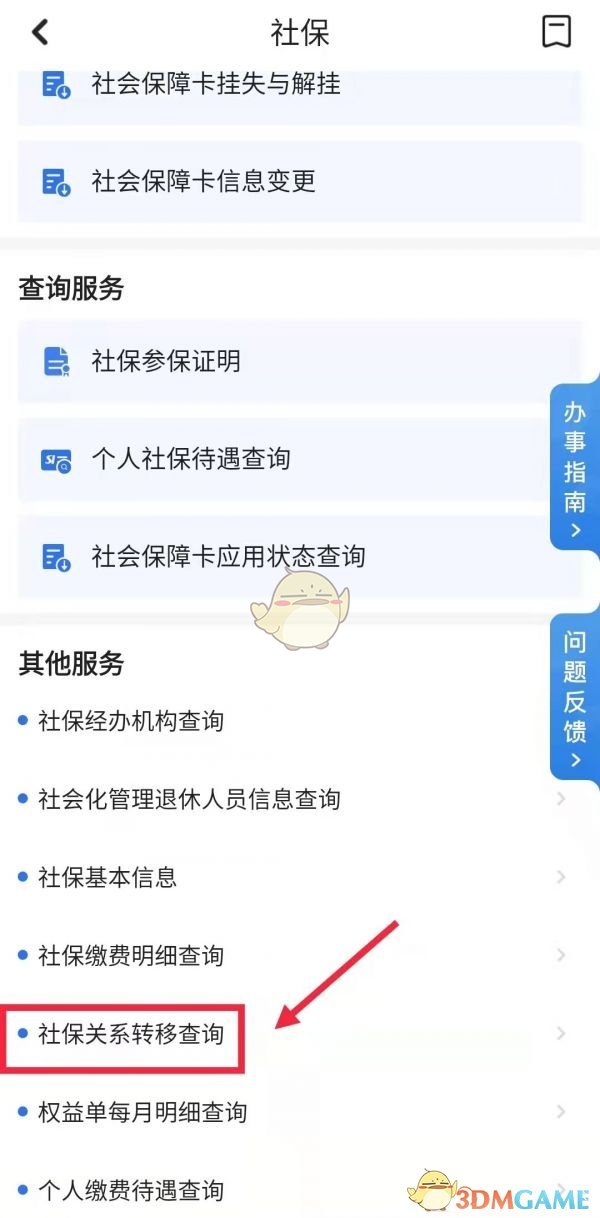The width and height of the screenshot is (600, 1218).
Task: Open 社会保障卡挂失与解挂 service
Action: pos(300,87)
